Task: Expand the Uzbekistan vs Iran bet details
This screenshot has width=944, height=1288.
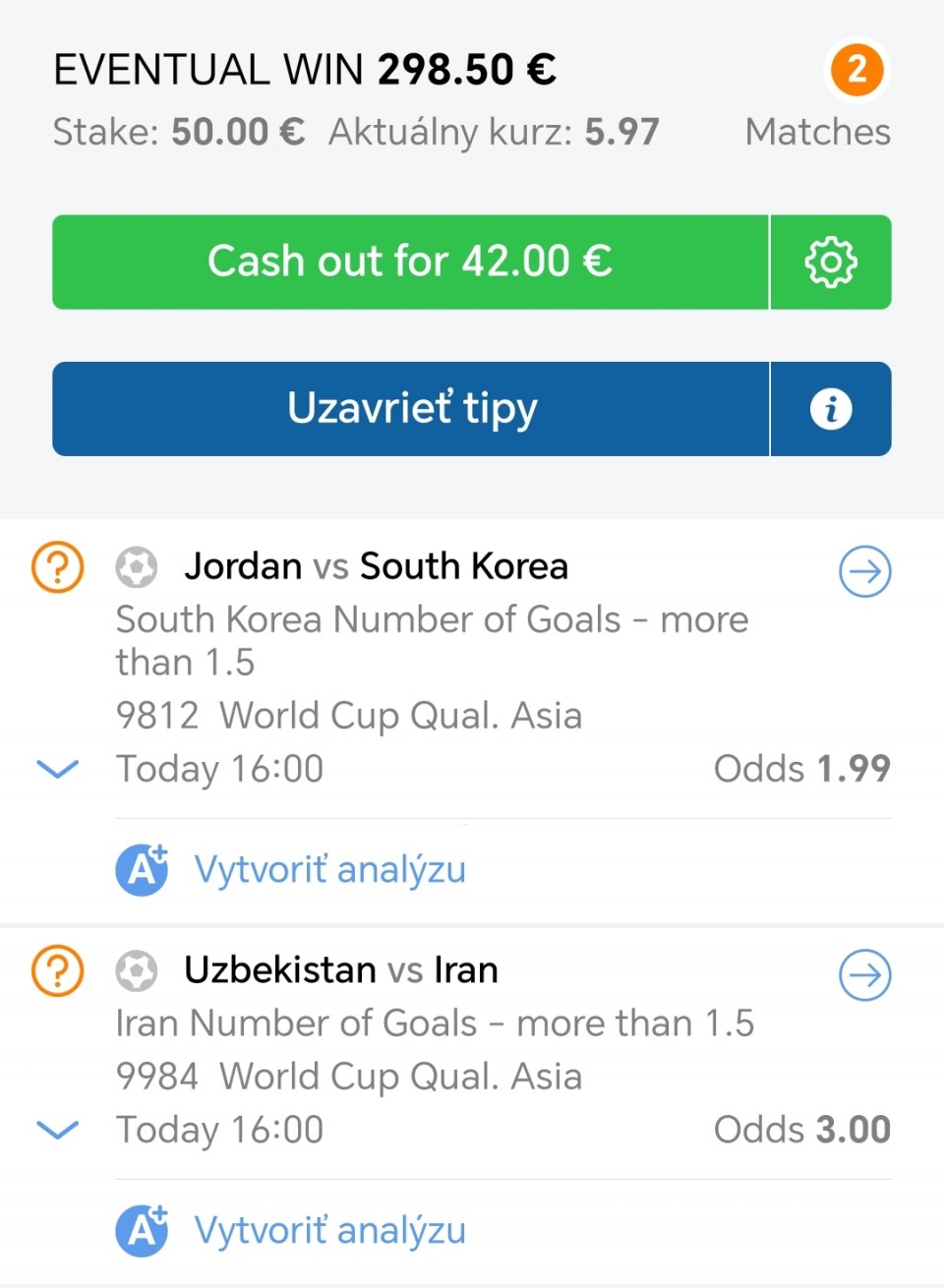Action: click(x=57, y=1130)
